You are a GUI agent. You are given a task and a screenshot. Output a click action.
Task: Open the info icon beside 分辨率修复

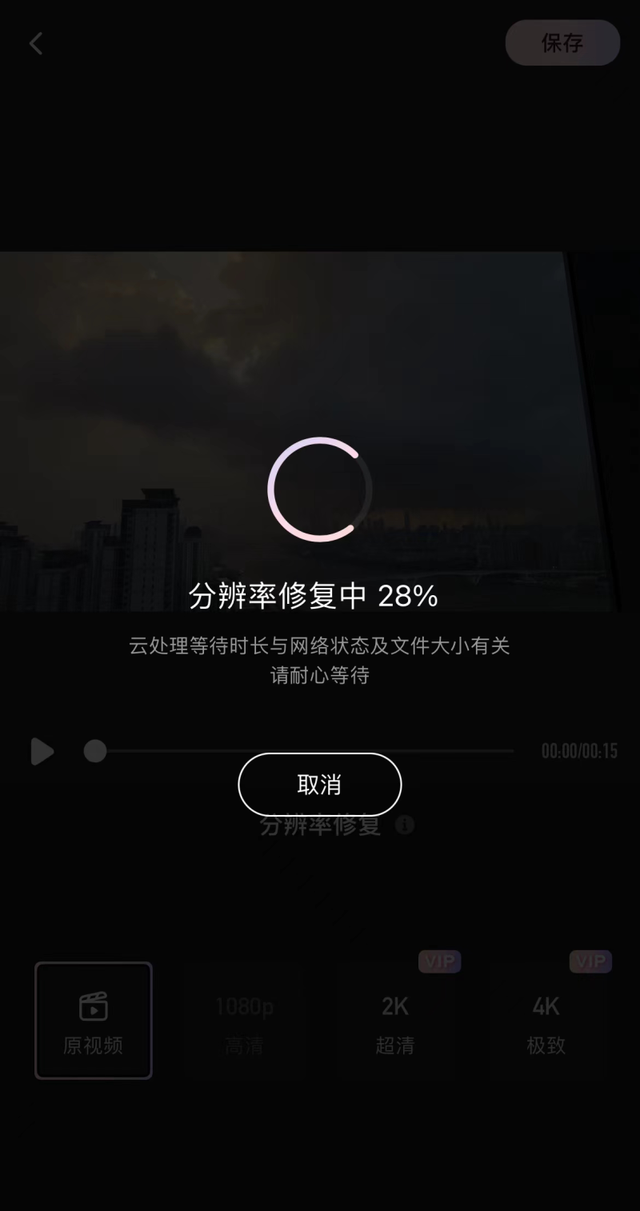(x=404, y=825)
